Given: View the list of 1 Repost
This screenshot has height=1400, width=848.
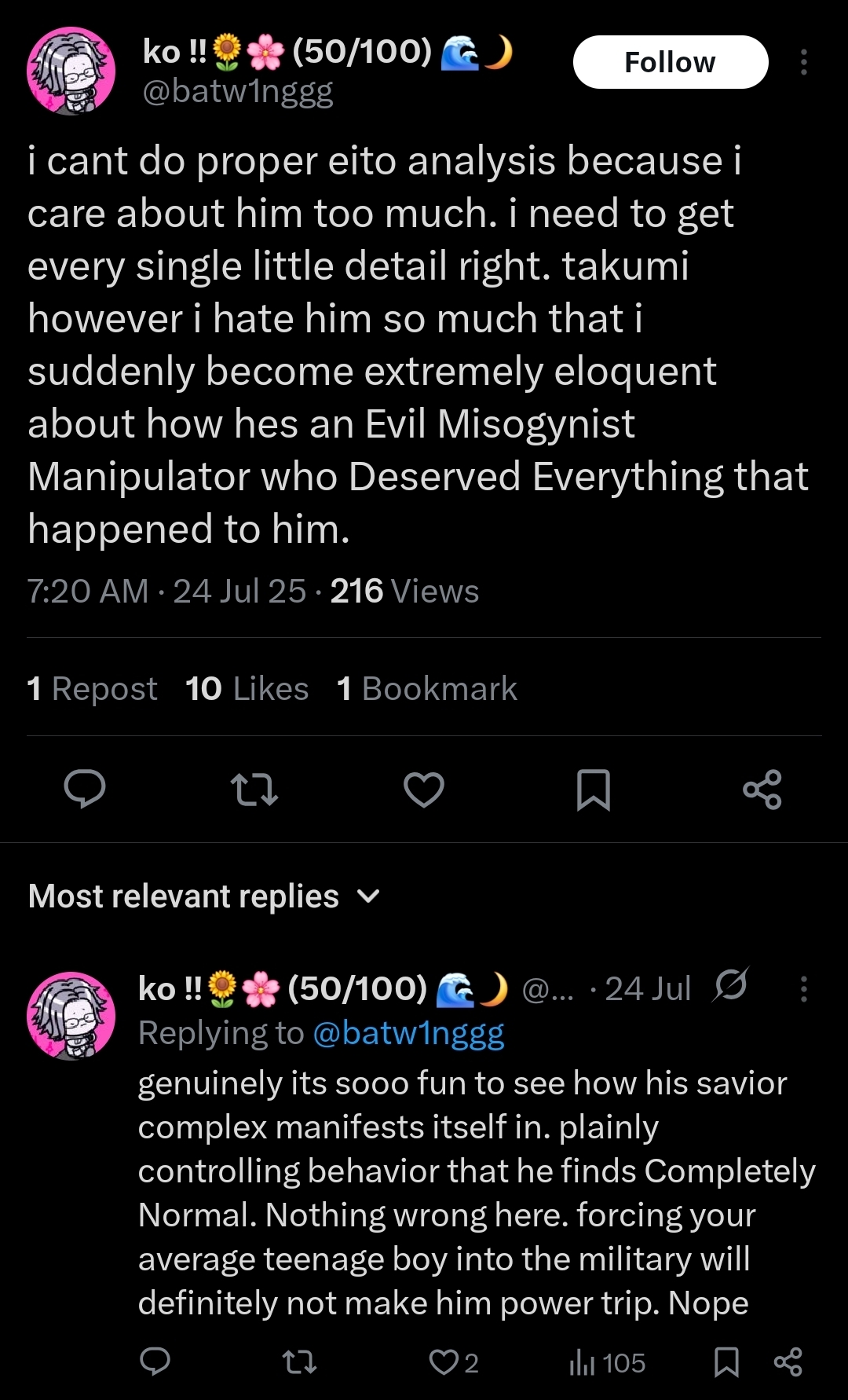Looking at the screenshot, I should [92, 689].
